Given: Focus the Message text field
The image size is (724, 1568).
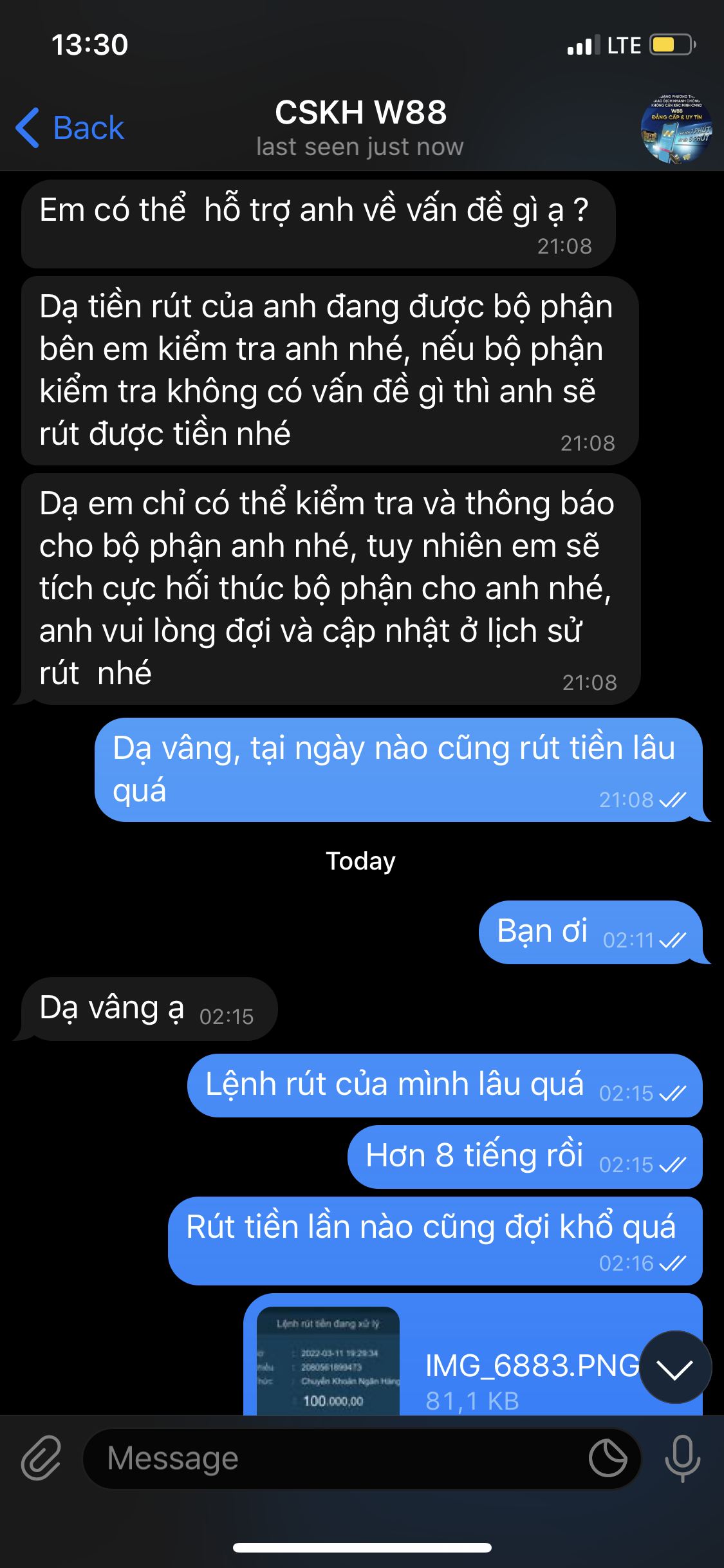Looking at the screenshot, I should point(335,1458).
